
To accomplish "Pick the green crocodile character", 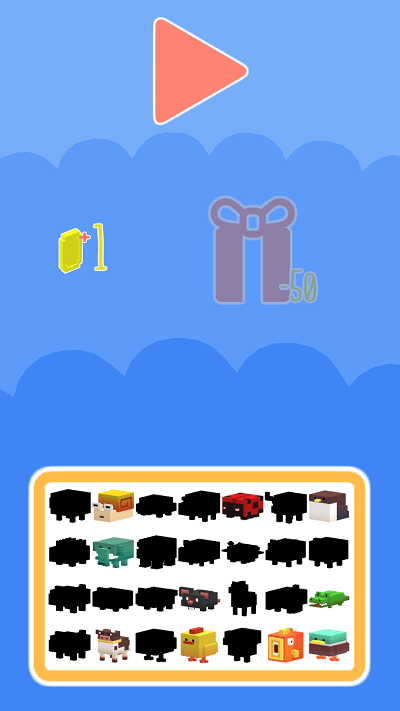I will (329, 599).
